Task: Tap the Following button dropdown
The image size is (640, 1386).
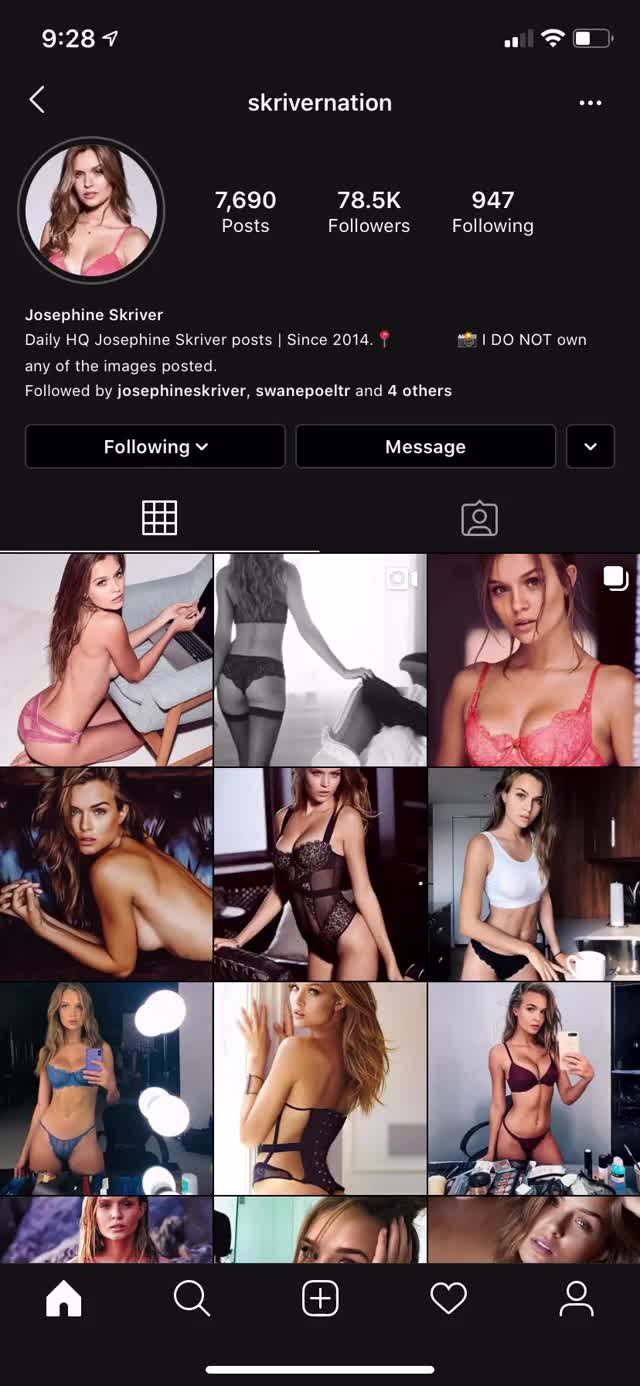Action: (x=155, y=447)
